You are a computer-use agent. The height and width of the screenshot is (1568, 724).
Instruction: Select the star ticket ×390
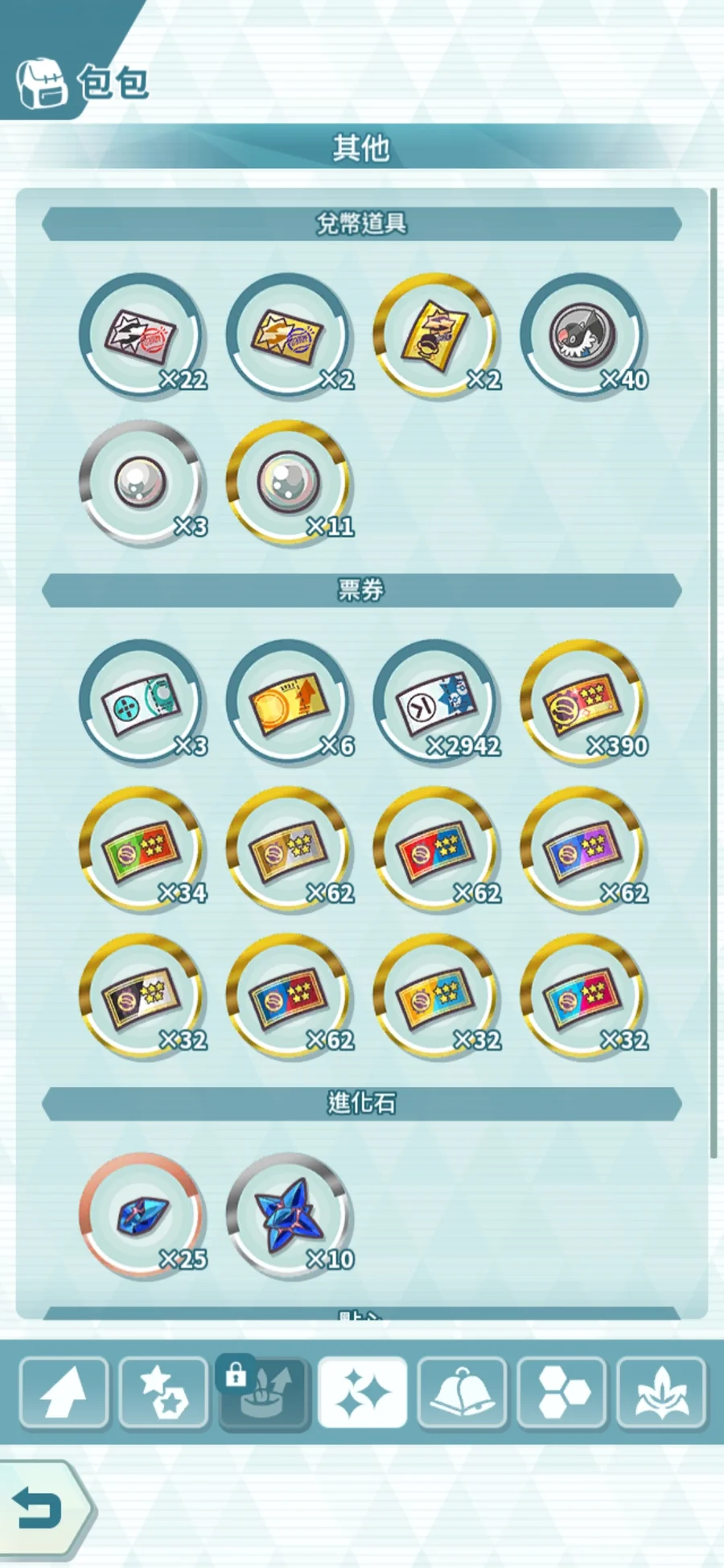582,702
